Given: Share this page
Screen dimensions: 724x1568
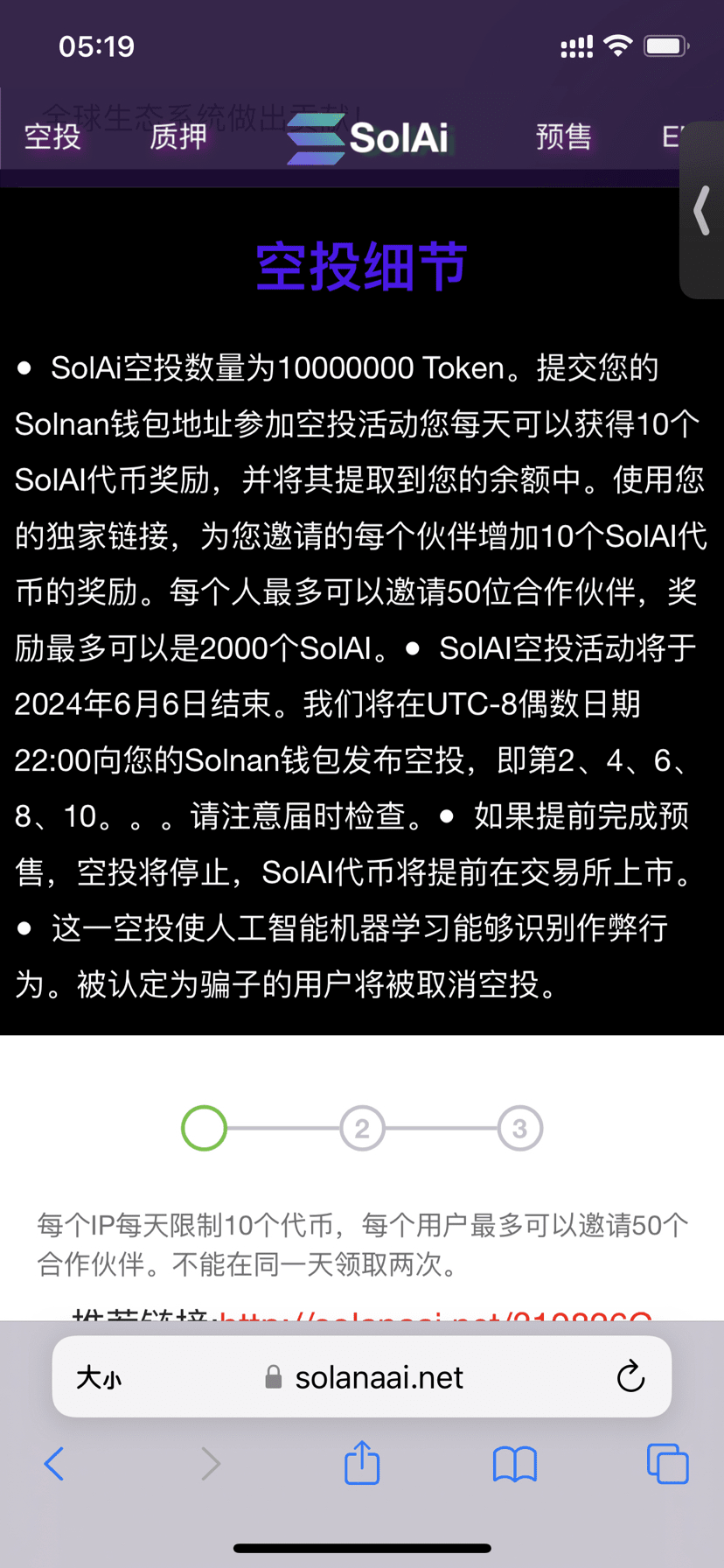Looking at the screenshot, I should tap(362, 1462).
